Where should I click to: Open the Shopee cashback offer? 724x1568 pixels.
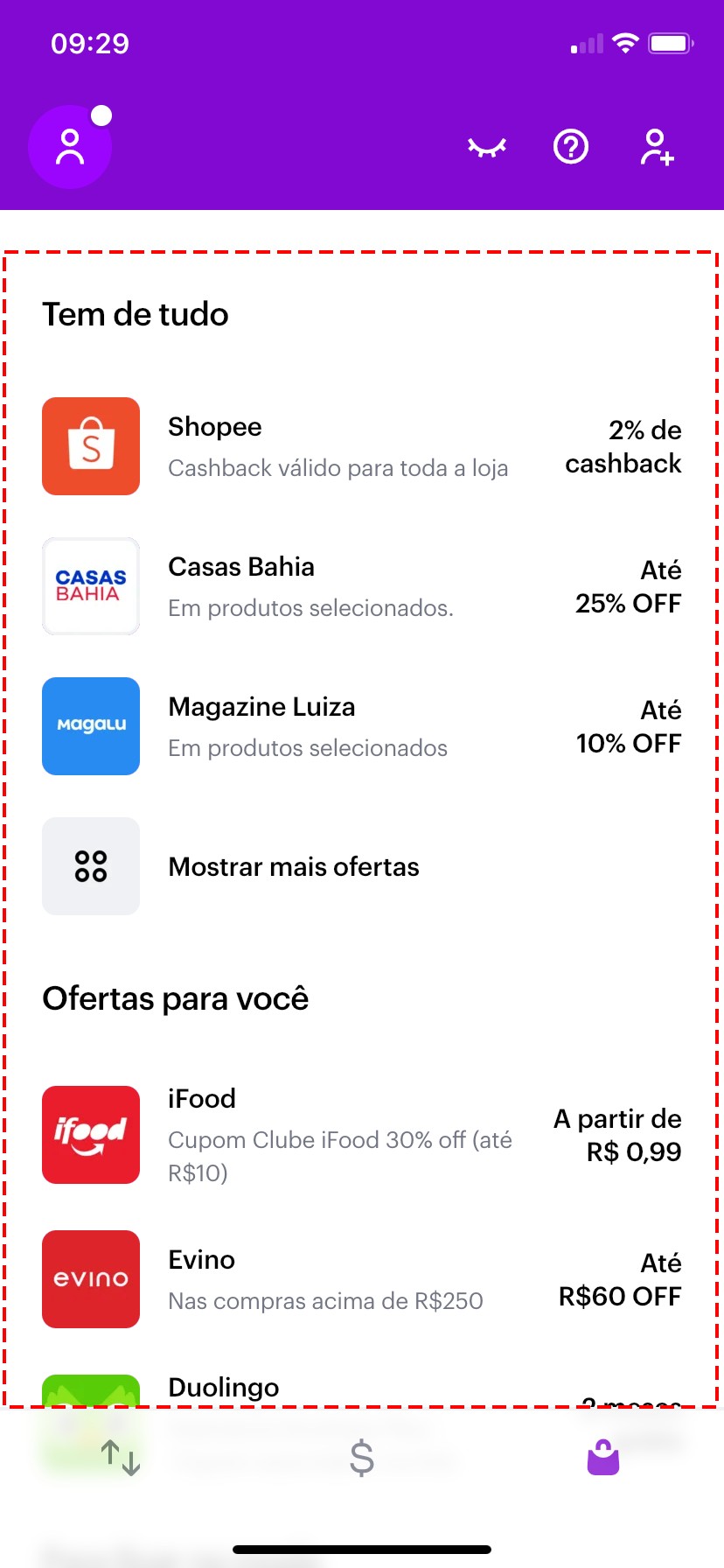[x=361, y=446]
